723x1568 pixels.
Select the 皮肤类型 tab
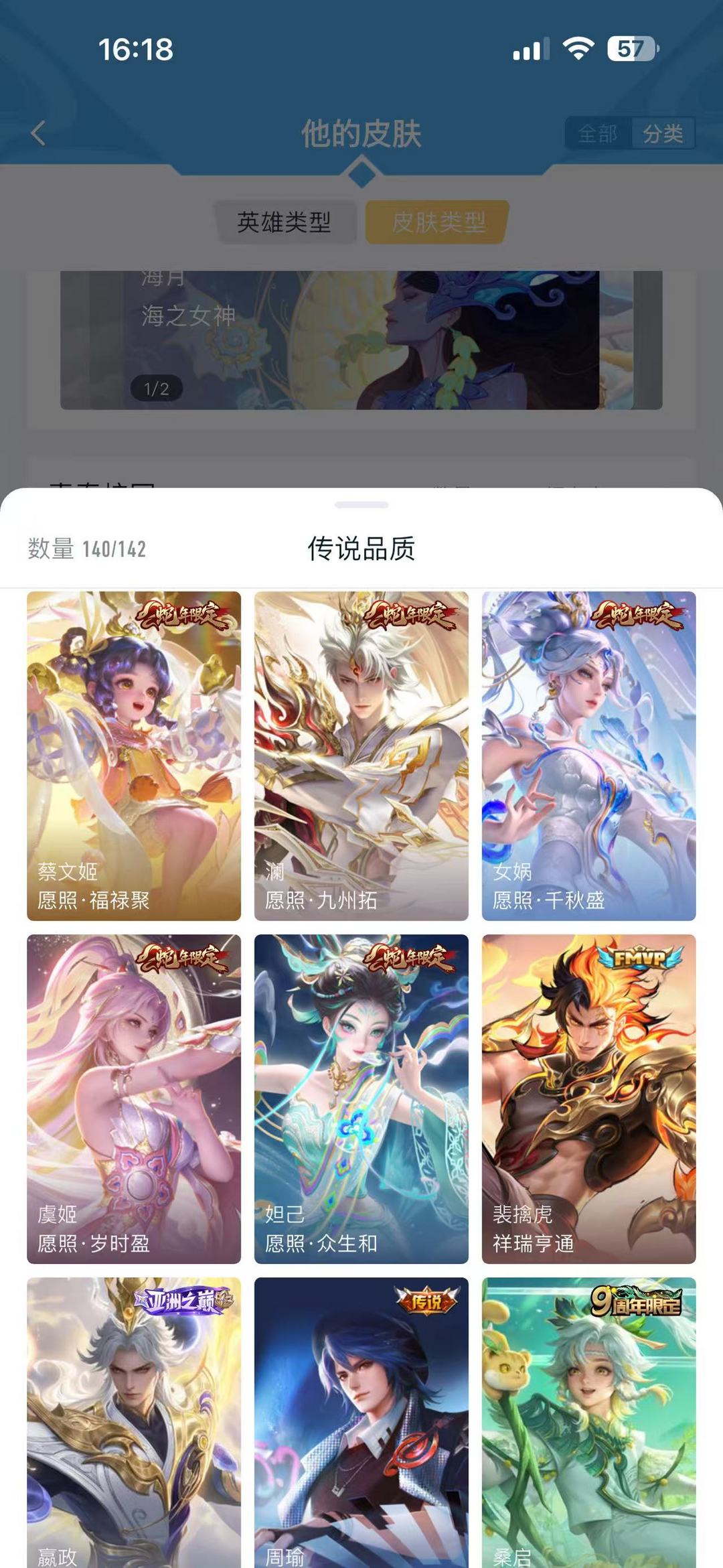(438, 222)
